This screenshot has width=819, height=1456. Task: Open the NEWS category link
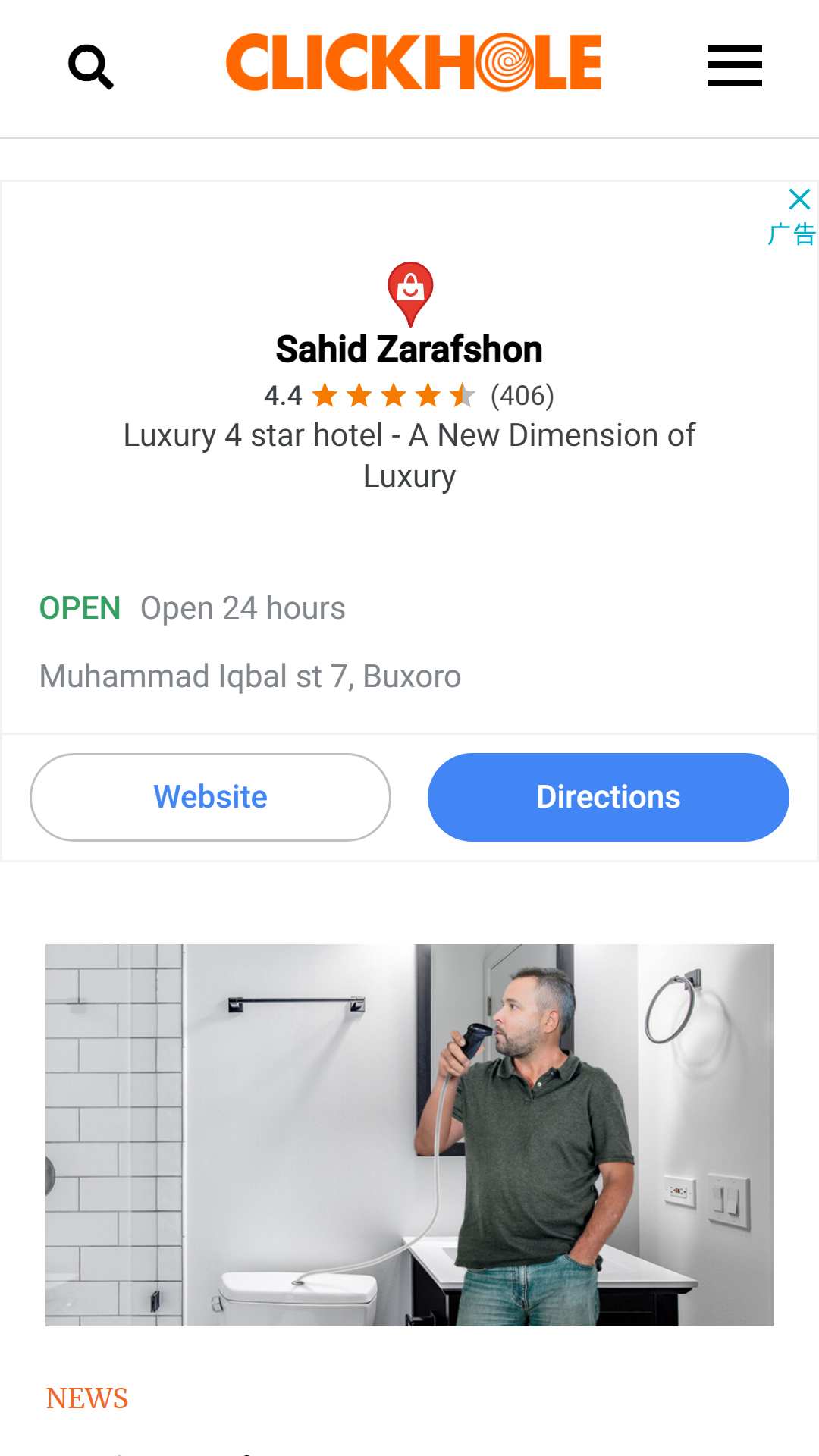[x=87, y=1398]
